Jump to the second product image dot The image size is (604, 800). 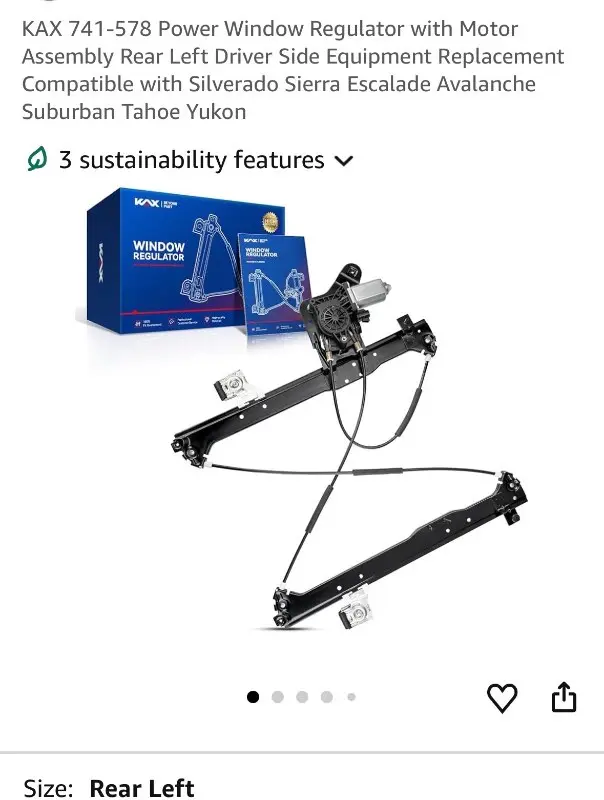277,697
